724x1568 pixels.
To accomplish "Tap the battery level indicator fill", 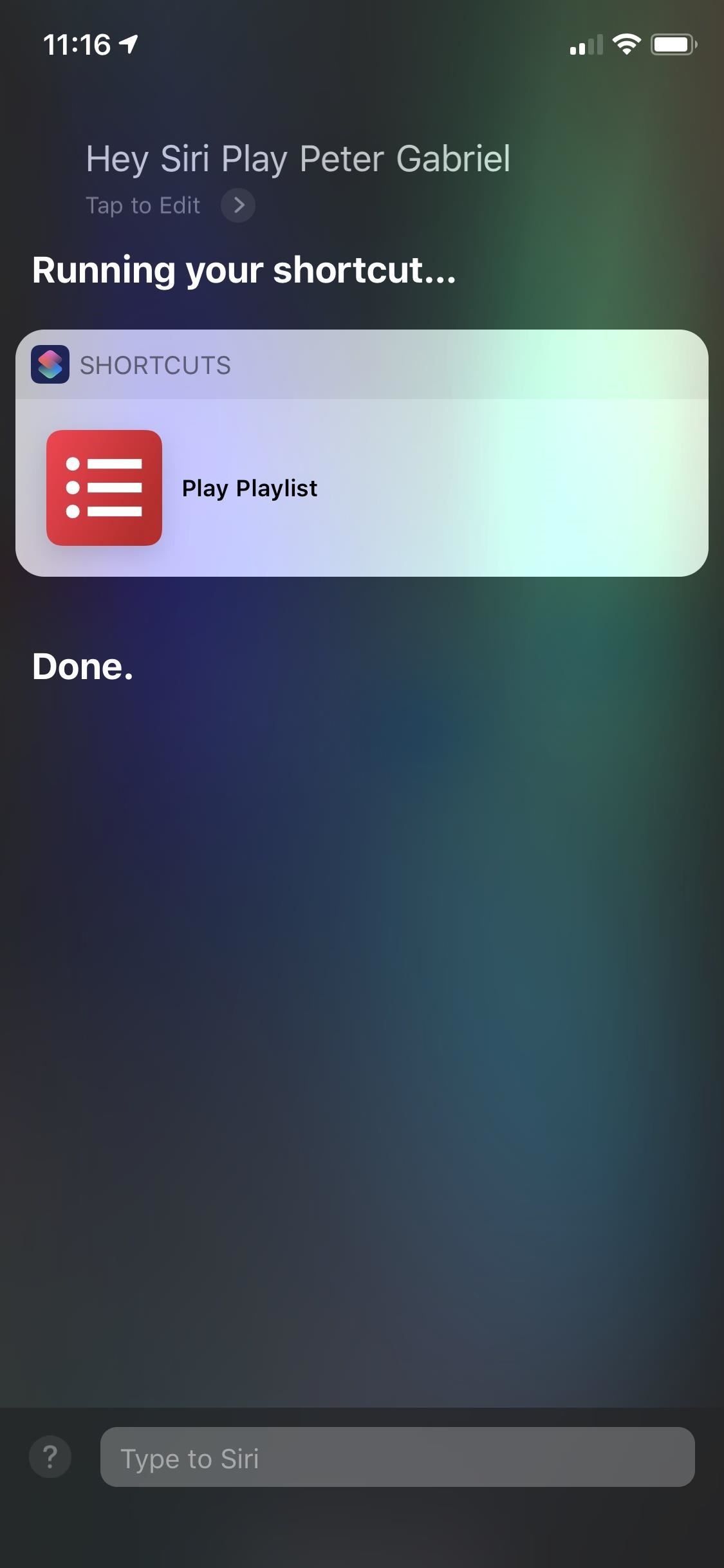I will [x=669, y=44].
